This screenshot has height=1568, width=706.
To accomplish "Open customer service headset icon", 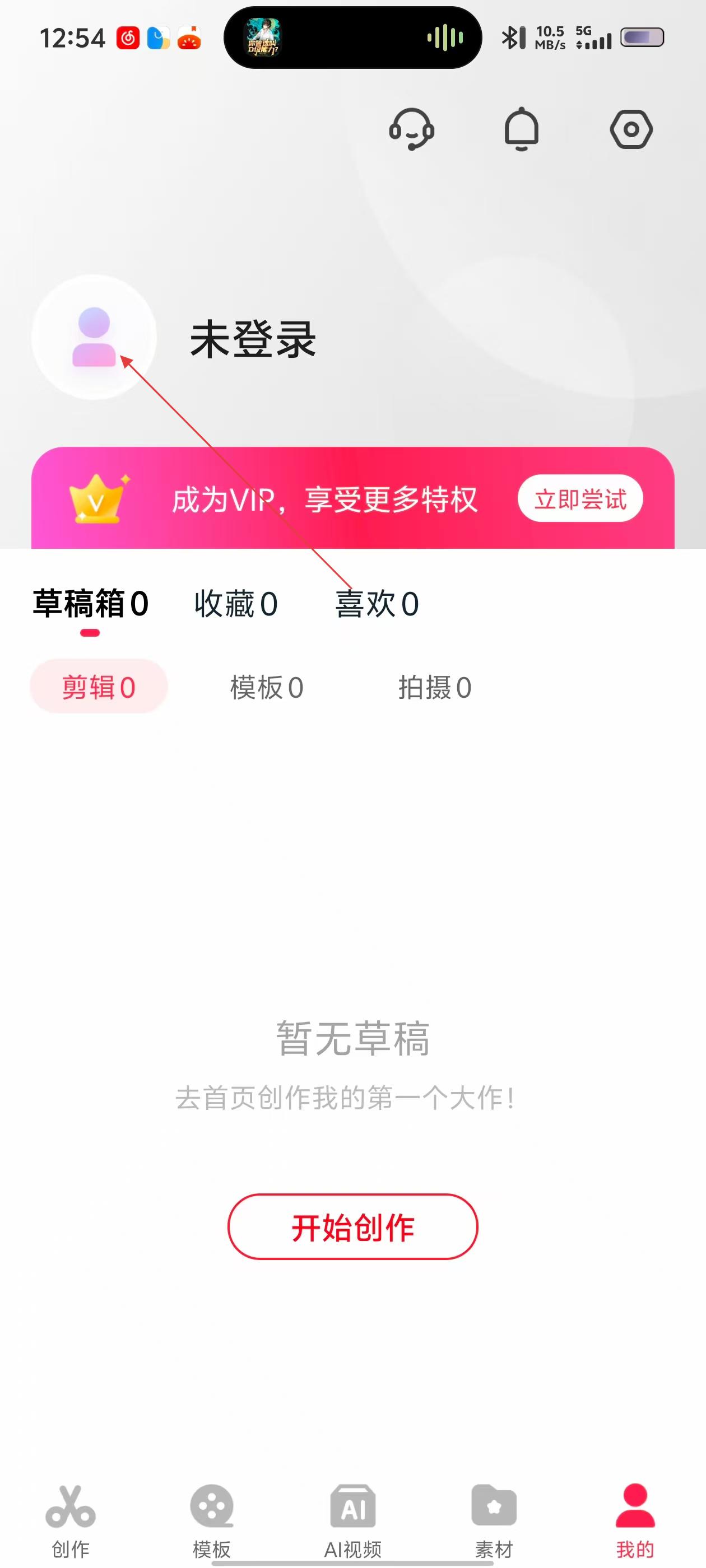I will (x=412, y=129).
